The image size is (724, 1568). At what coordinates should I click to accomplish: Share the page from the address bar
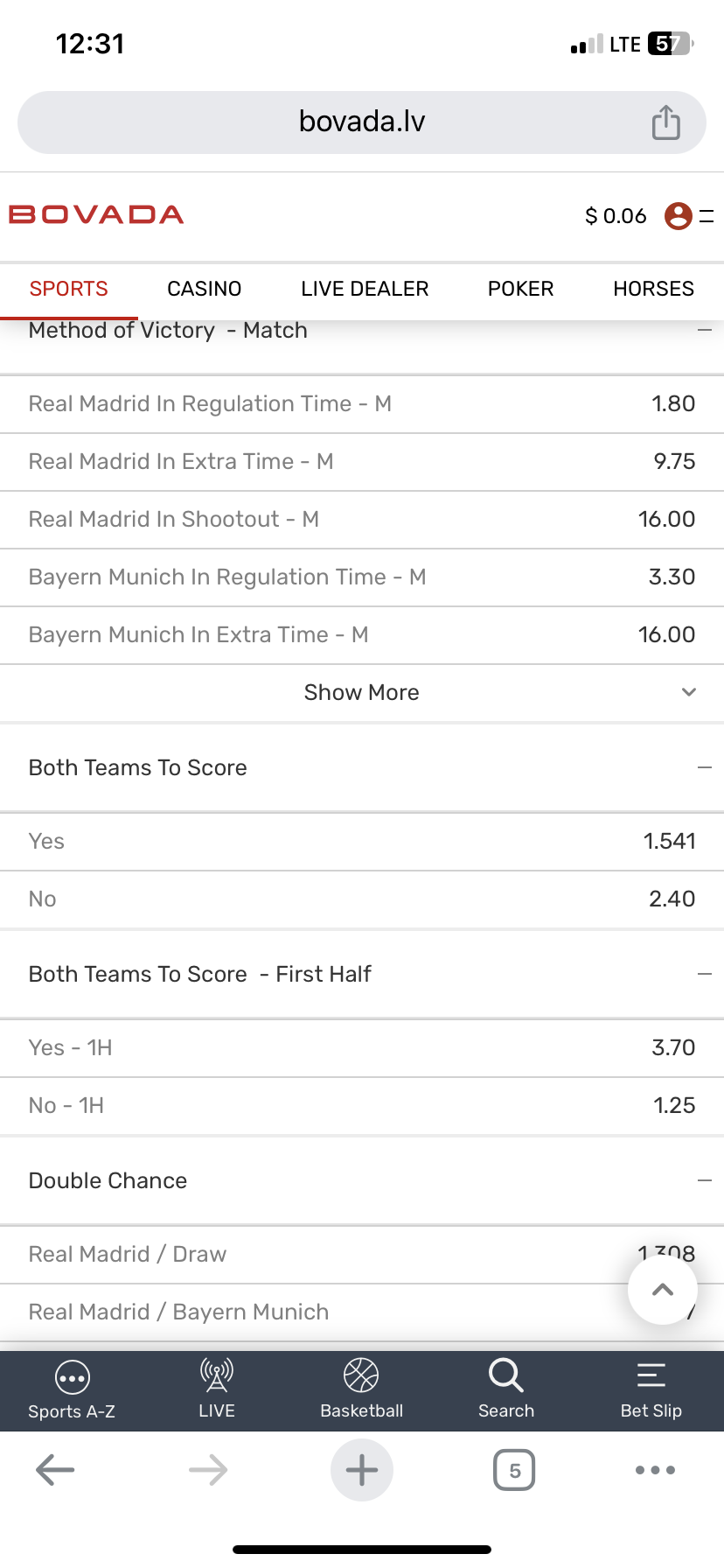tap(665, 122)
